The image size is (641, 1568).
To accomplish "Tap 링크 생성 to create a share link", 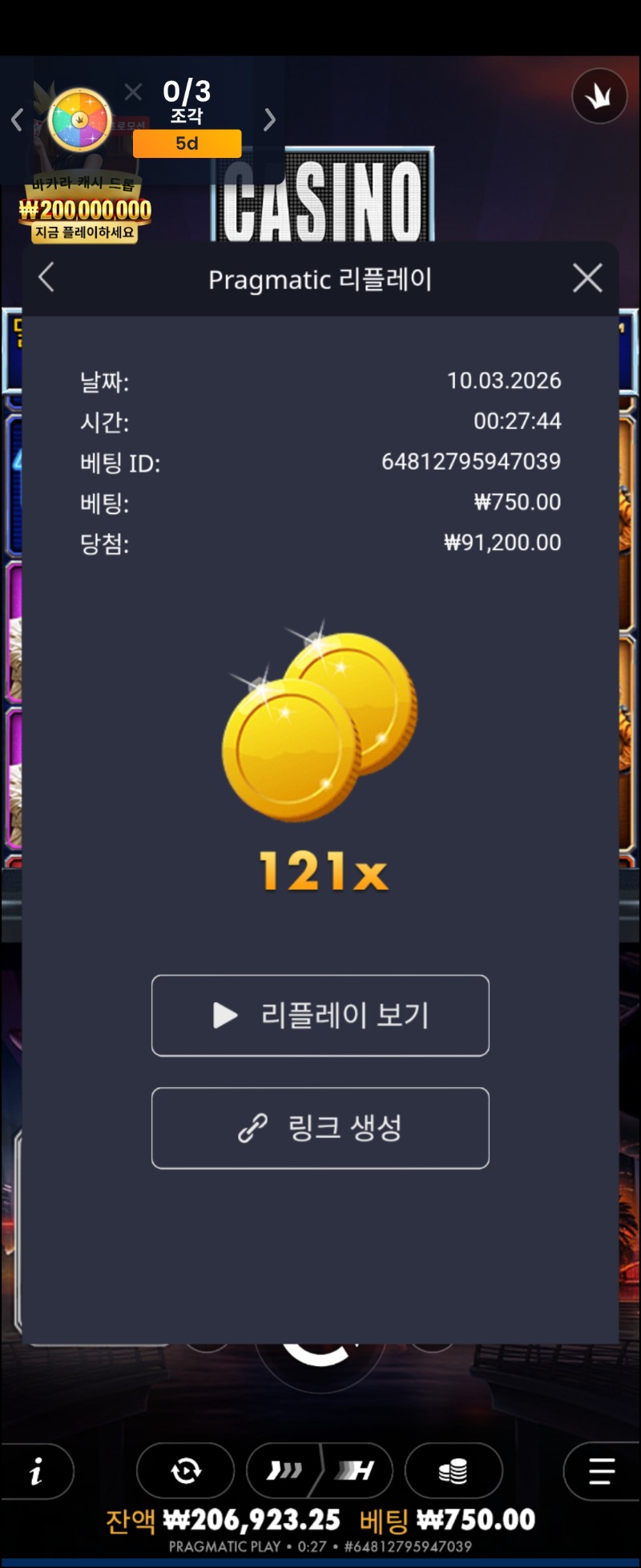I will pos(320,1127).
